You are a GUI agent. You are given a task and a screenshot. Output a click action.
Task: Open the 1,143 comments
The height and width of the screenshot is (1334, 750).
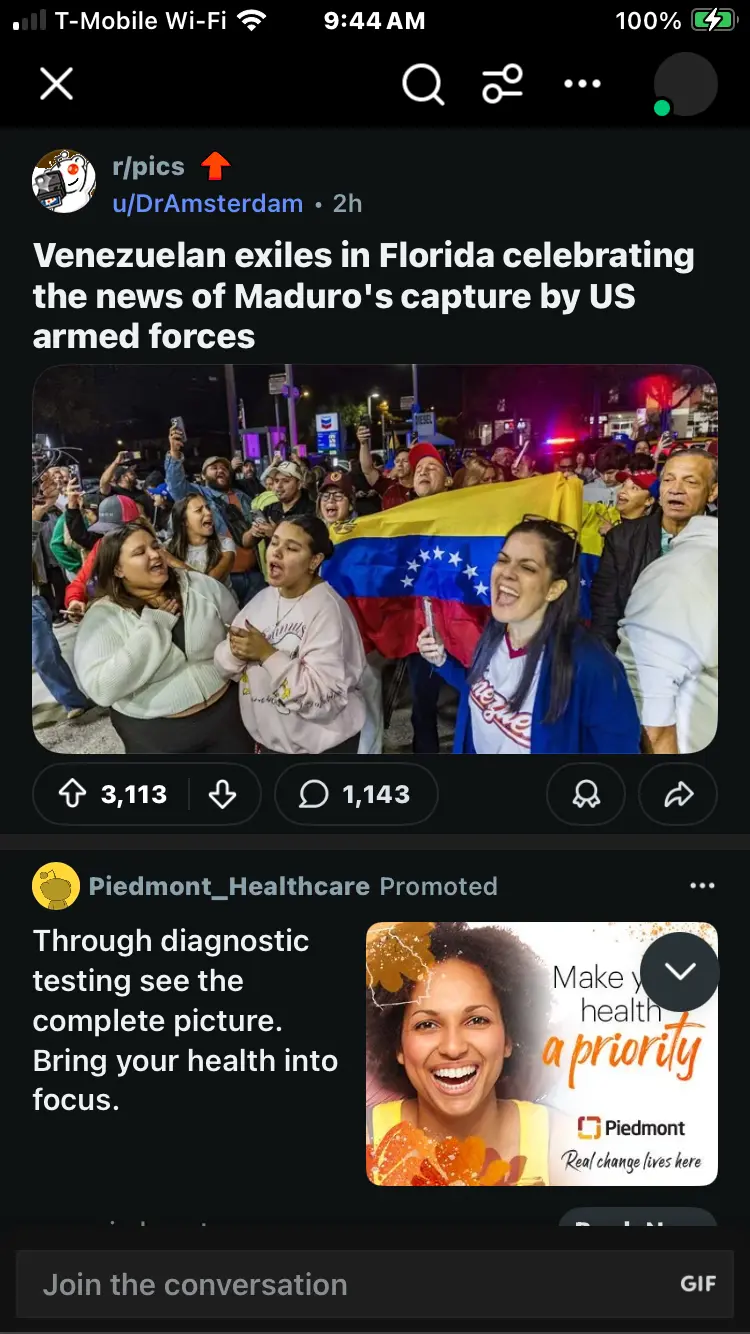[356, 794]
